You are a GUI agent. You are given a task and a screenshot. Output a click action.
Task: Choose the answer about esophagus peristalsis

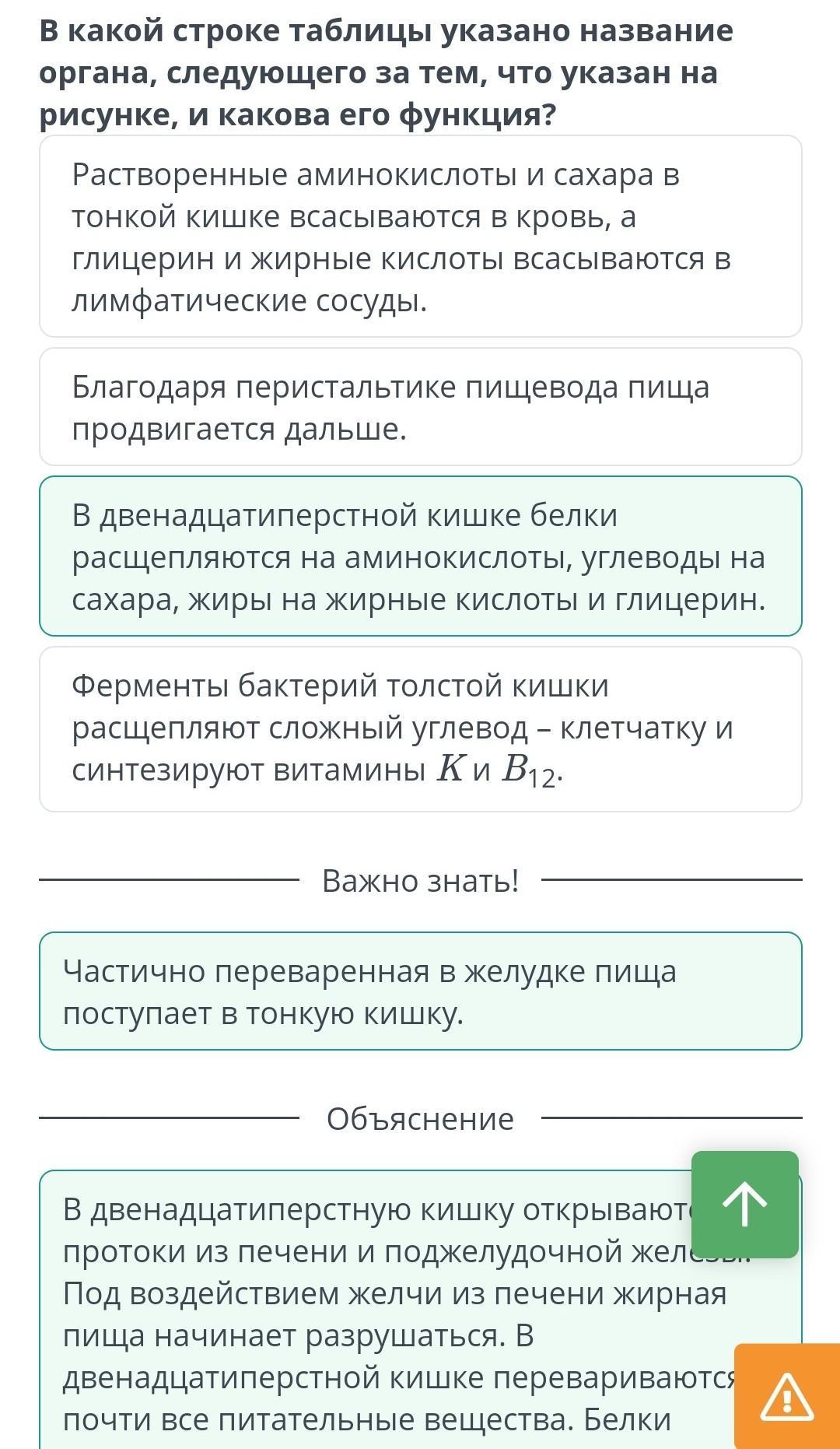420,407
